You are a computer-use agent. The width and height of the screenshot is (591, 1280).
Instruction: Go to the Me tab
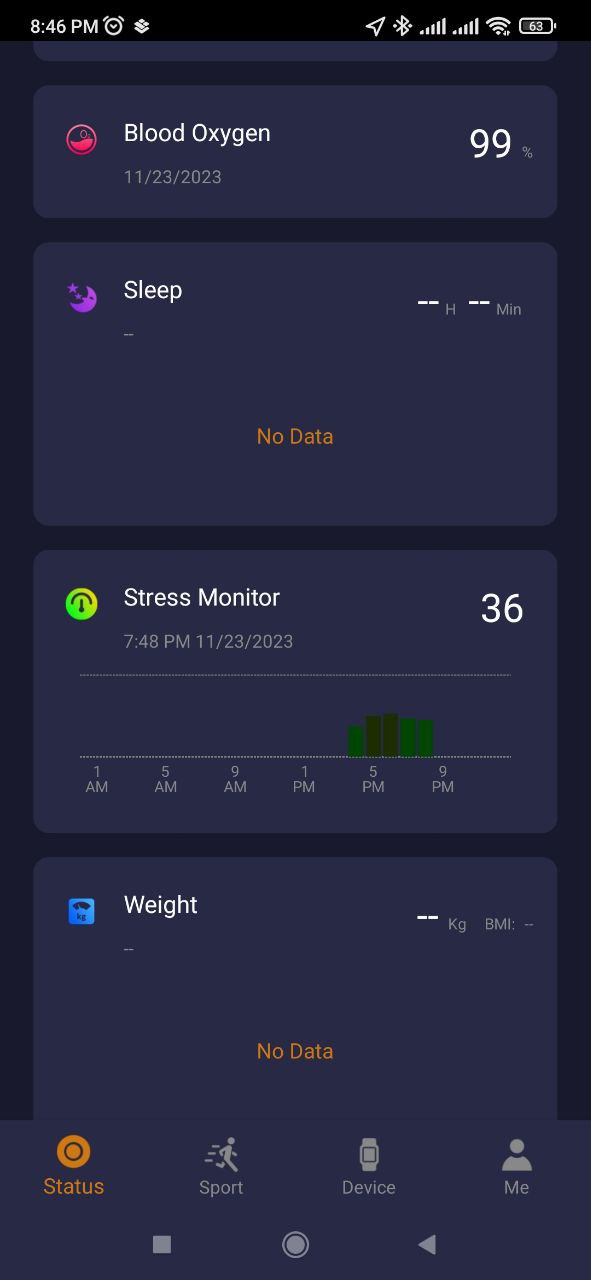[x=516, y=1166]
